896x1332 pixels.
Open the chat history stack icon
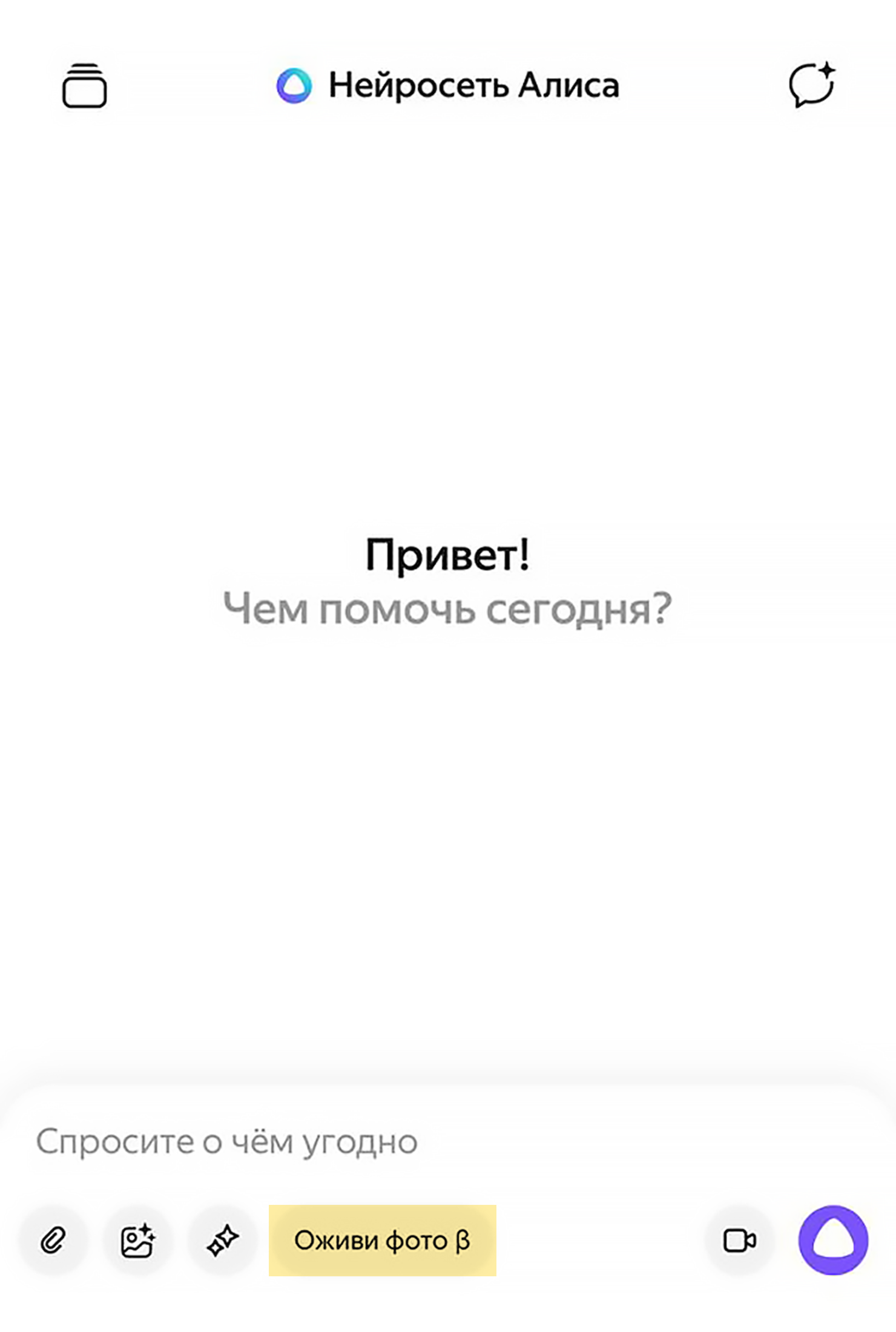pos(85,86)
